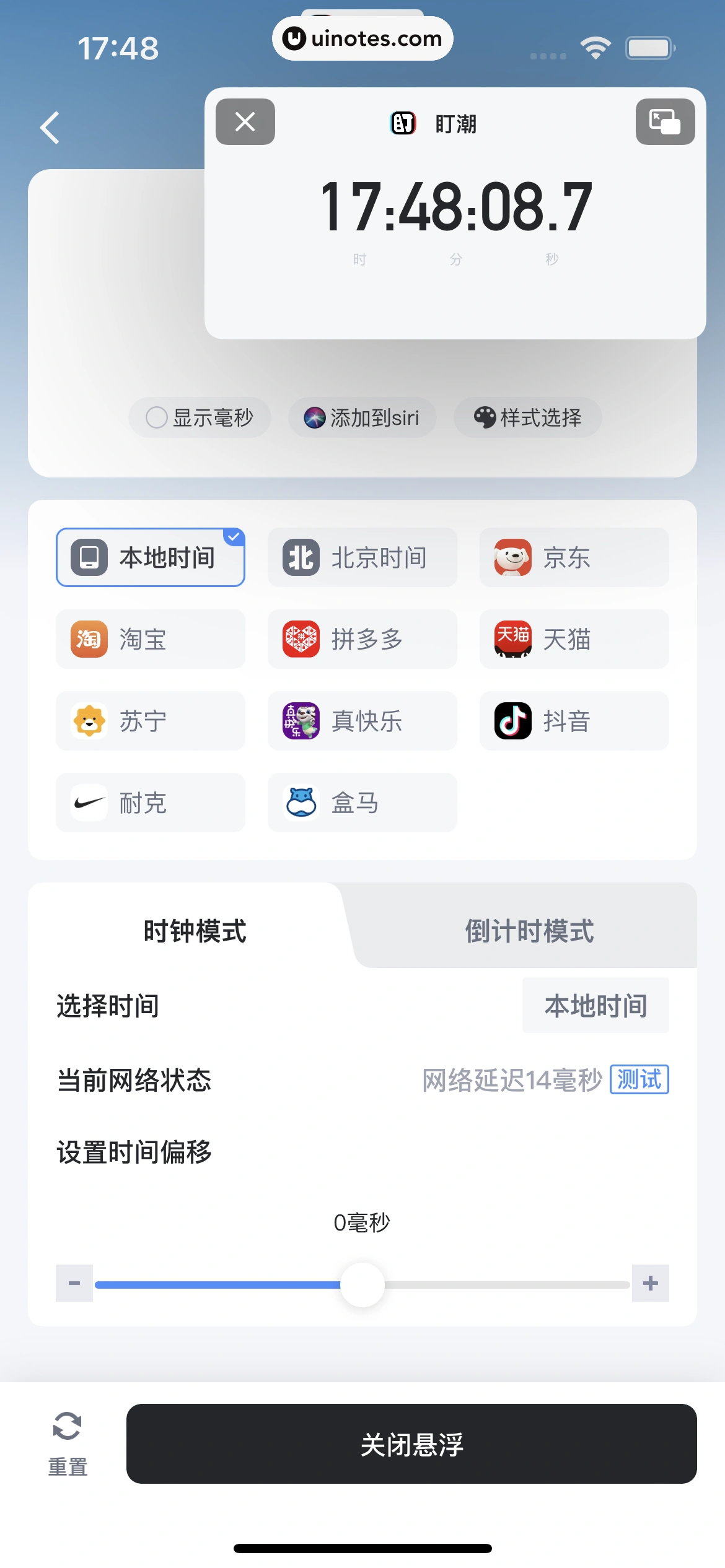Run network delay 测试
The width and height of the screenshot is (725, 1568).
pyautogui.click(x=639, y=1079)
